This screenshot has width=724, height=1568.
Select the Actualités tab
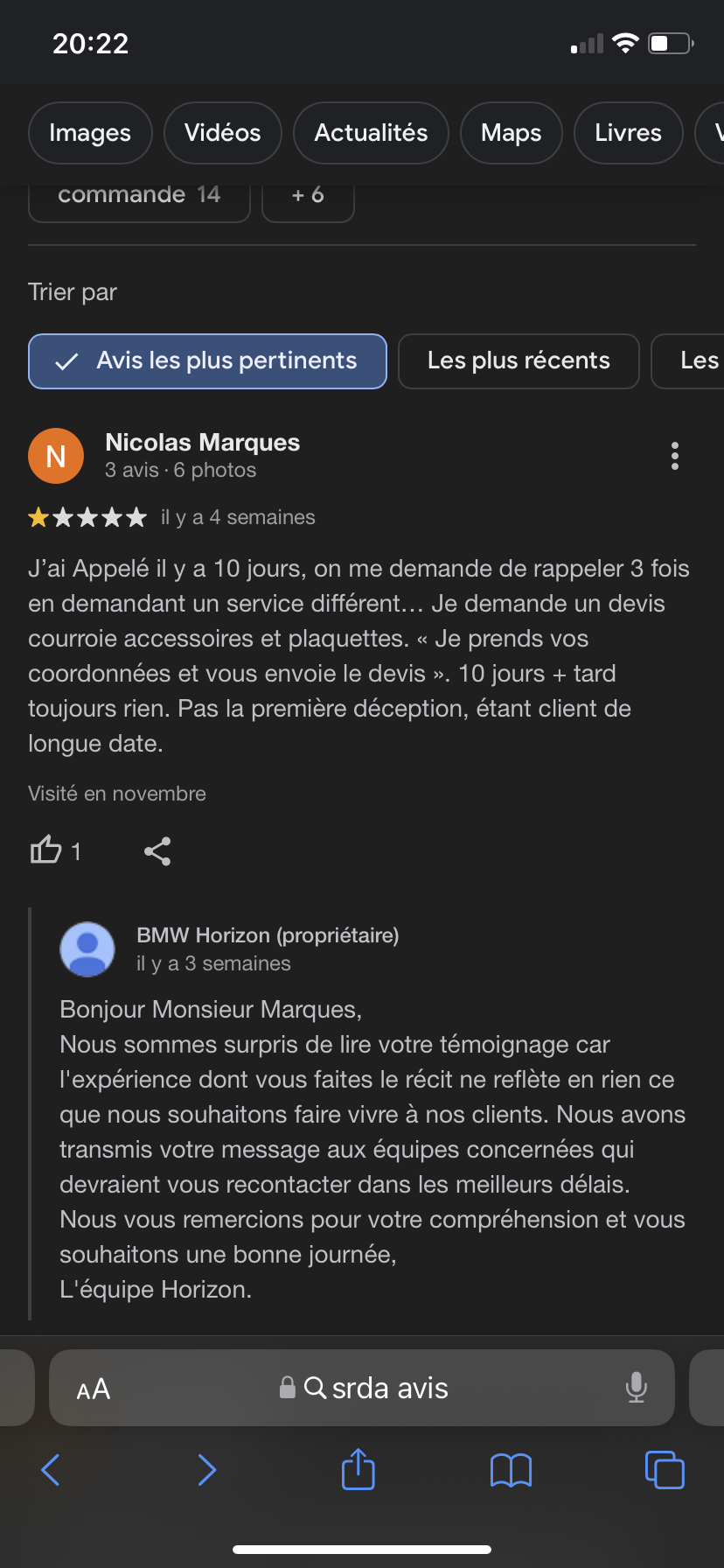pos(371,133)
